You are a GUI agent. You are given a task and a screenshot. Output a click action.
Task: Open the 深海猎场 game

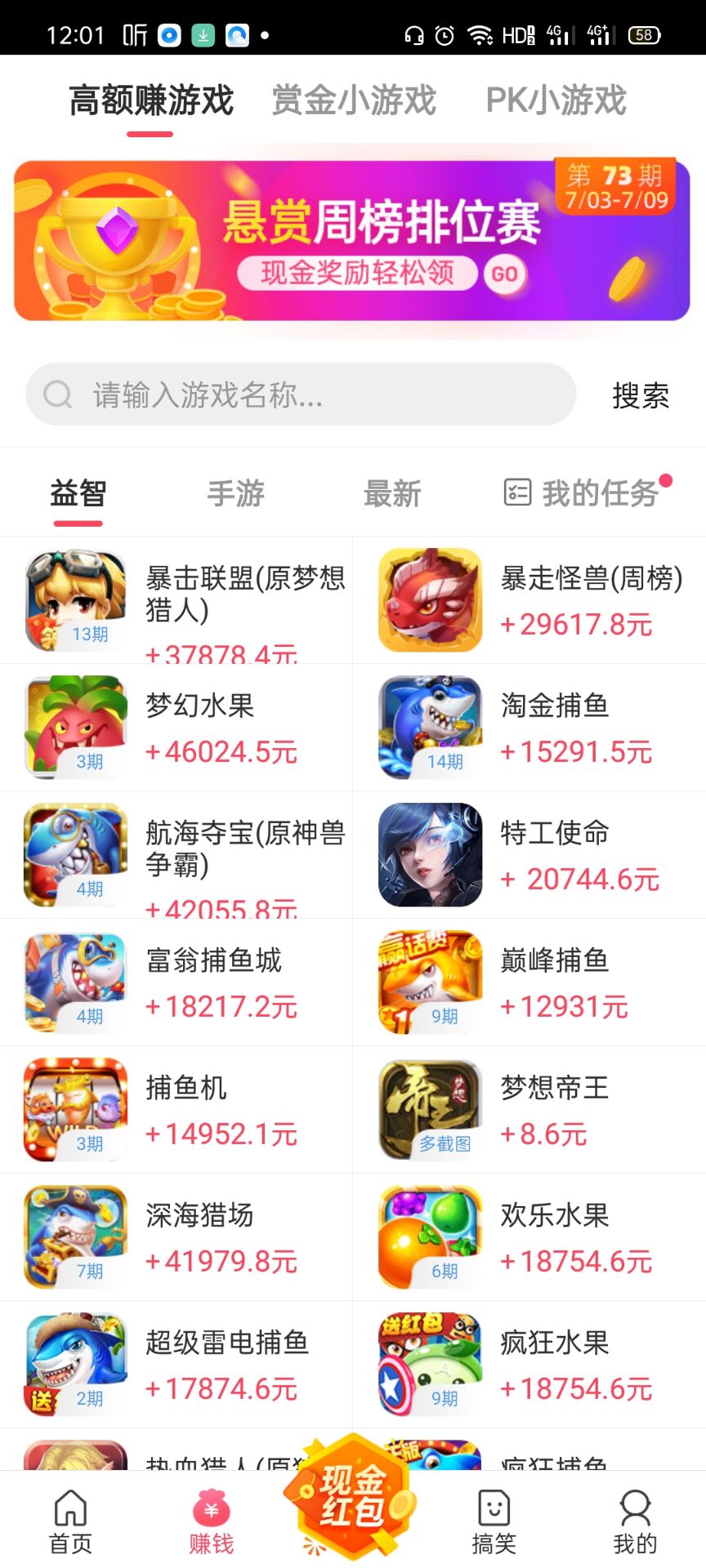[176, 1237]
